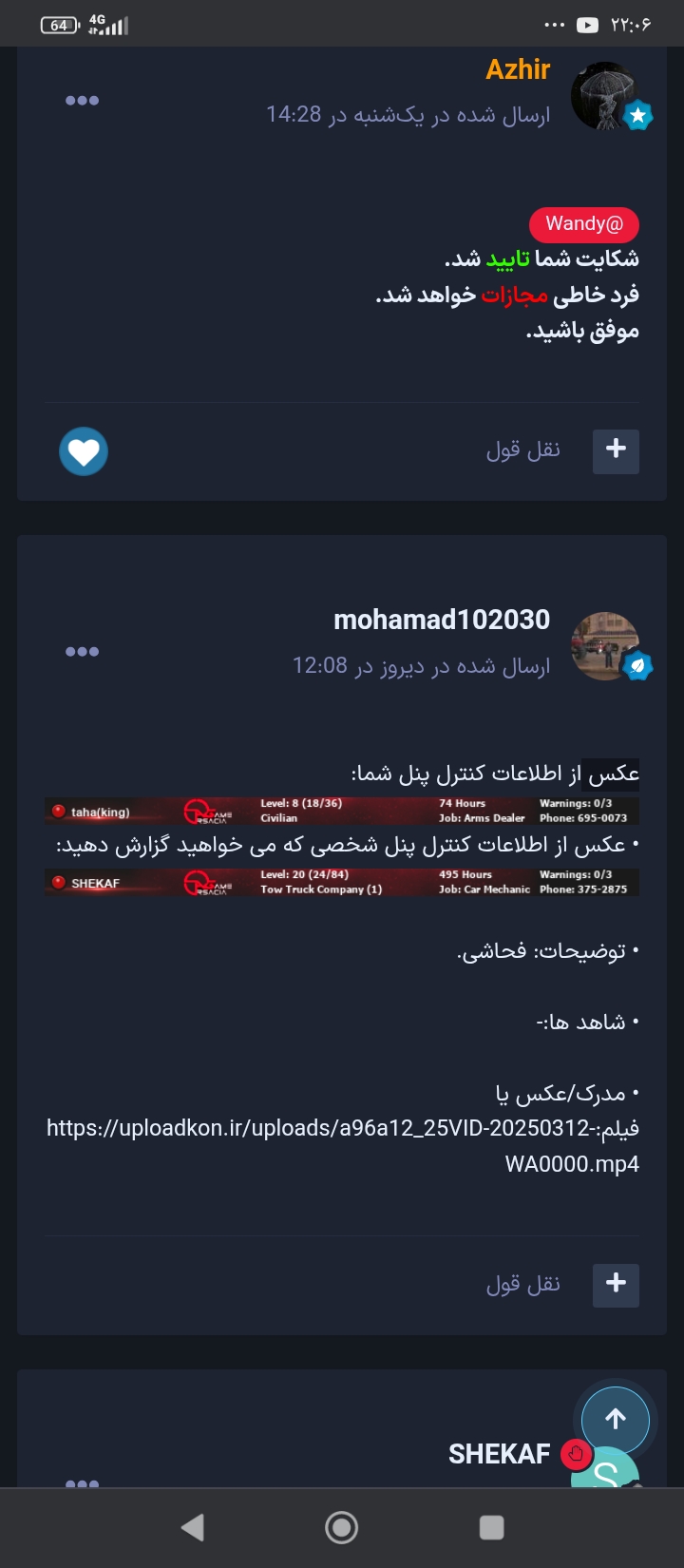Open the options menu on Azhir's post
This screenshot has width=684, height=1568.
(82, 101)
